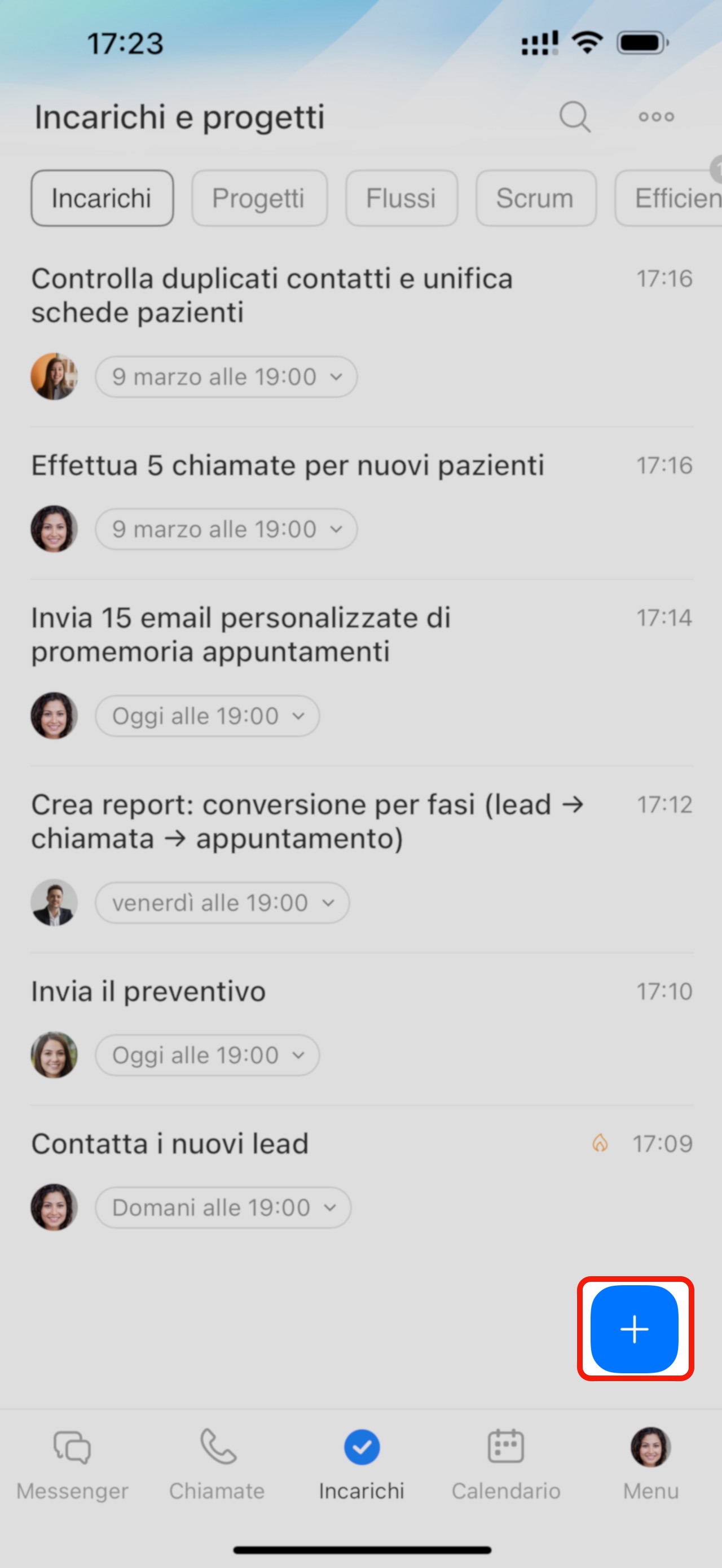Image resolution: width=722 pixels, height=1568 pixels.
Task: Open task Invia il preventivo
Action: 148,992
